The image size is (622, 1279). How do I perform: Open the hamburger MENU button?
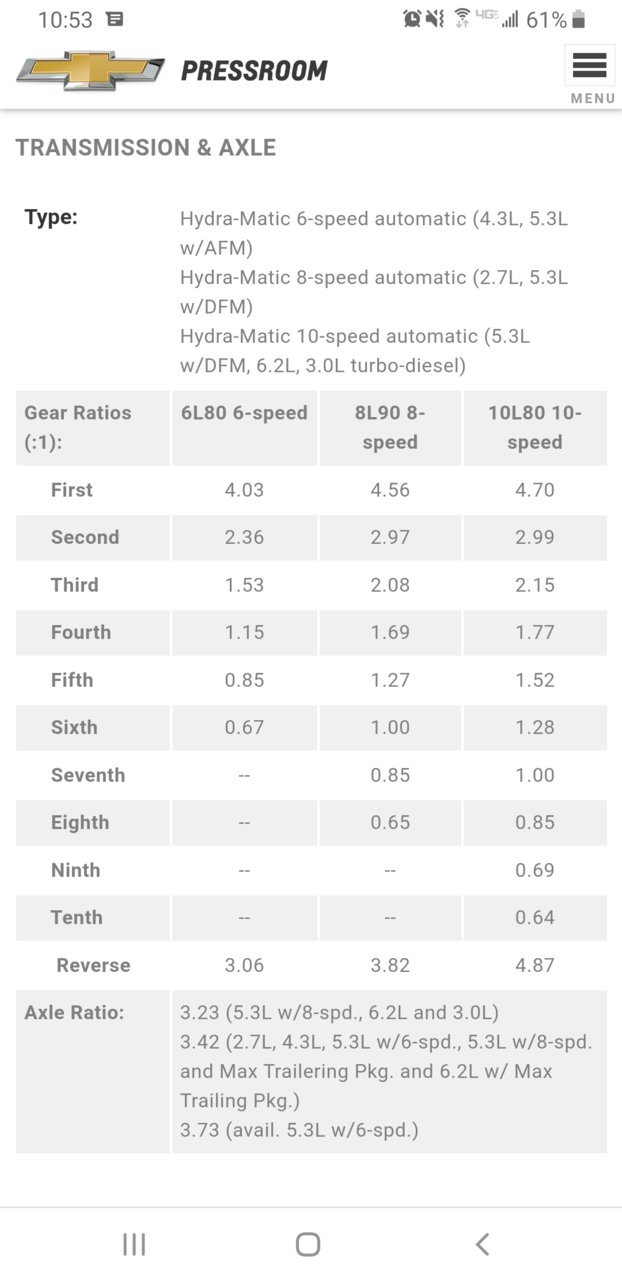tap(590, 73)
